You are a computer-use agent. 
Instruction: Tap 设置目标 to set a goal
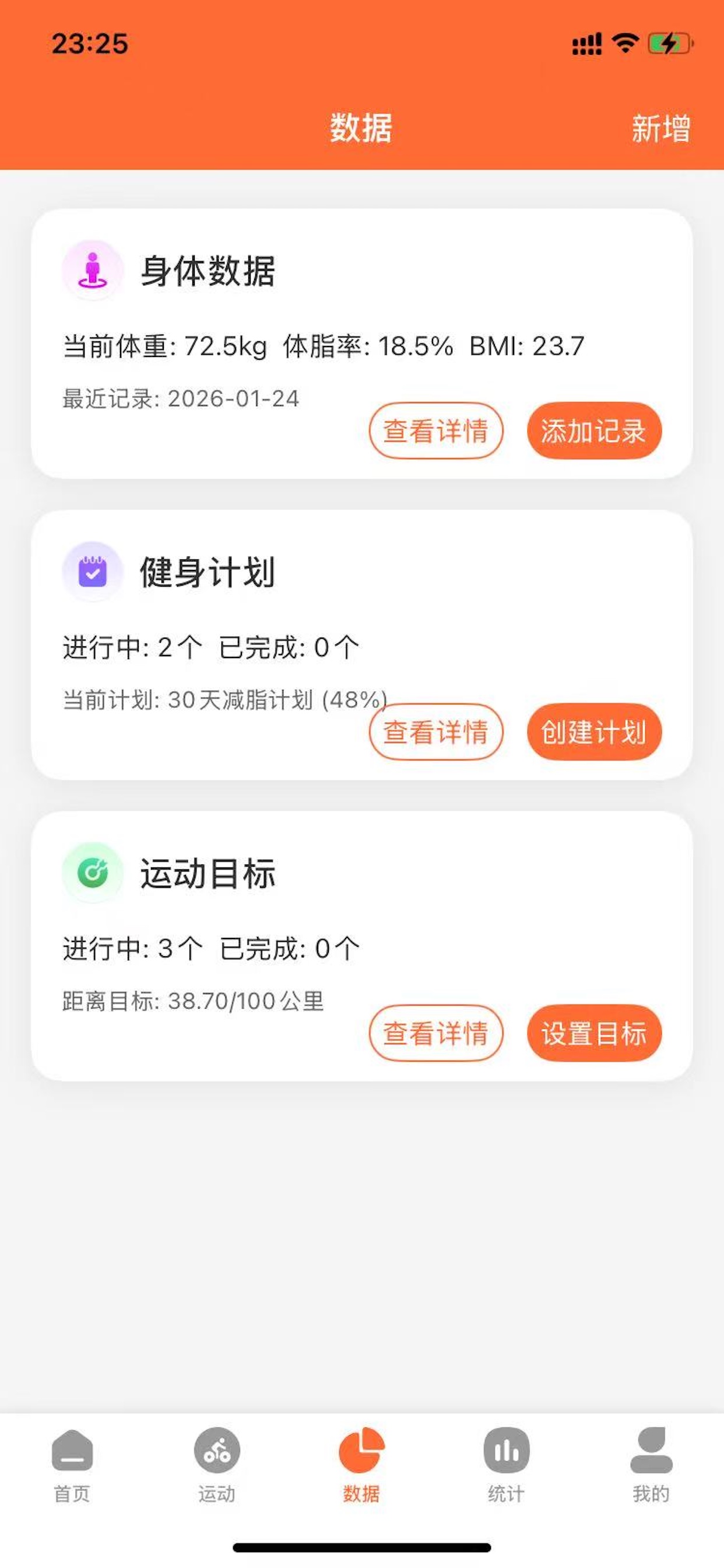[594, 1033]
